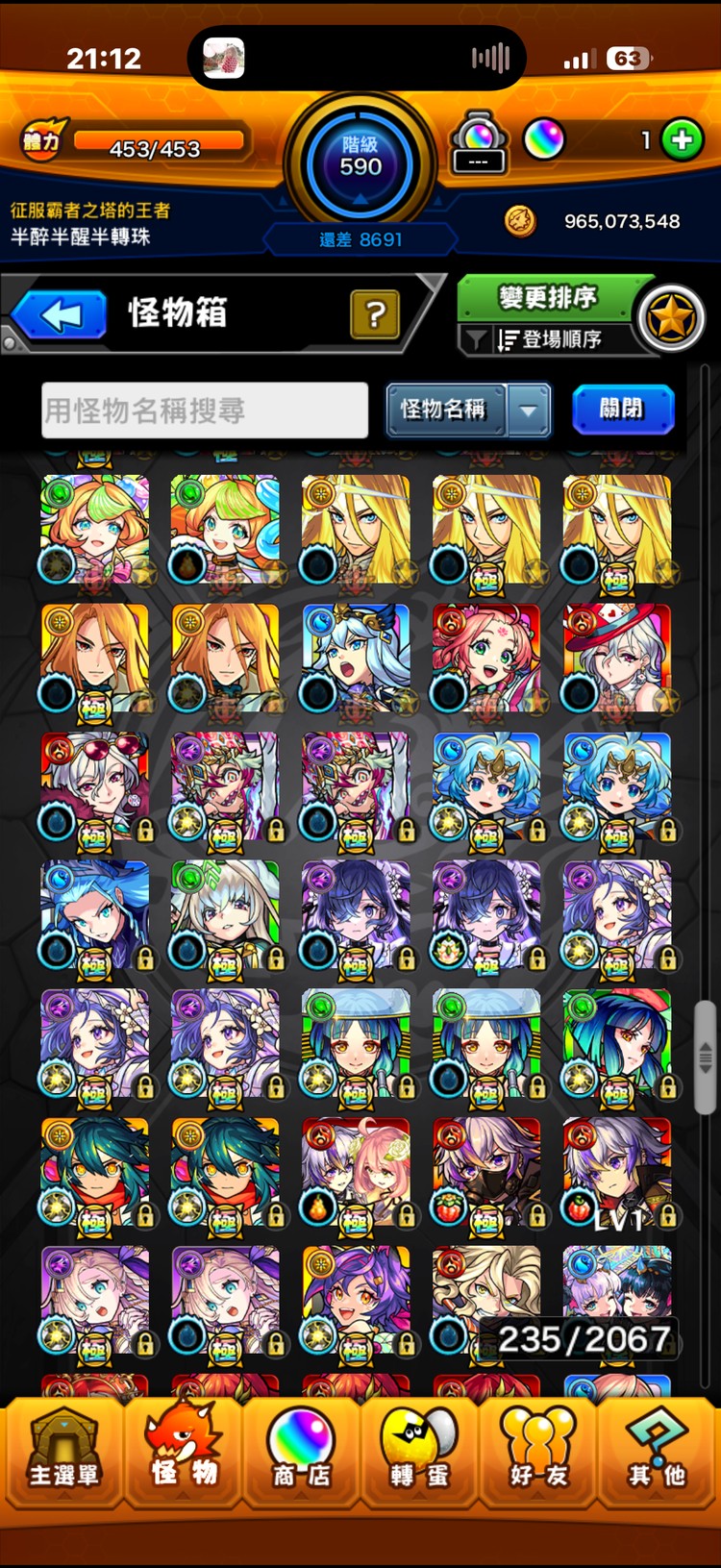Focus the monster name search field
Viewport: 721px width, 1568px height.
[205, 411]
